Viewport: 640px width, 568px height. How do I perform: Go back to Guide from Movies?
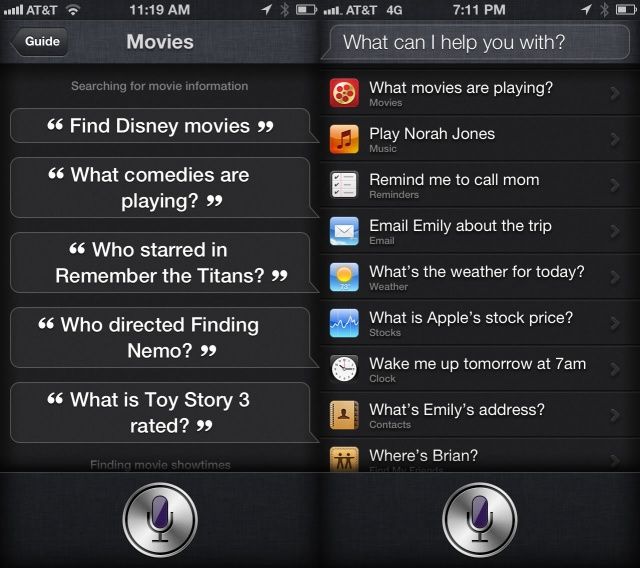click(40, 42)
